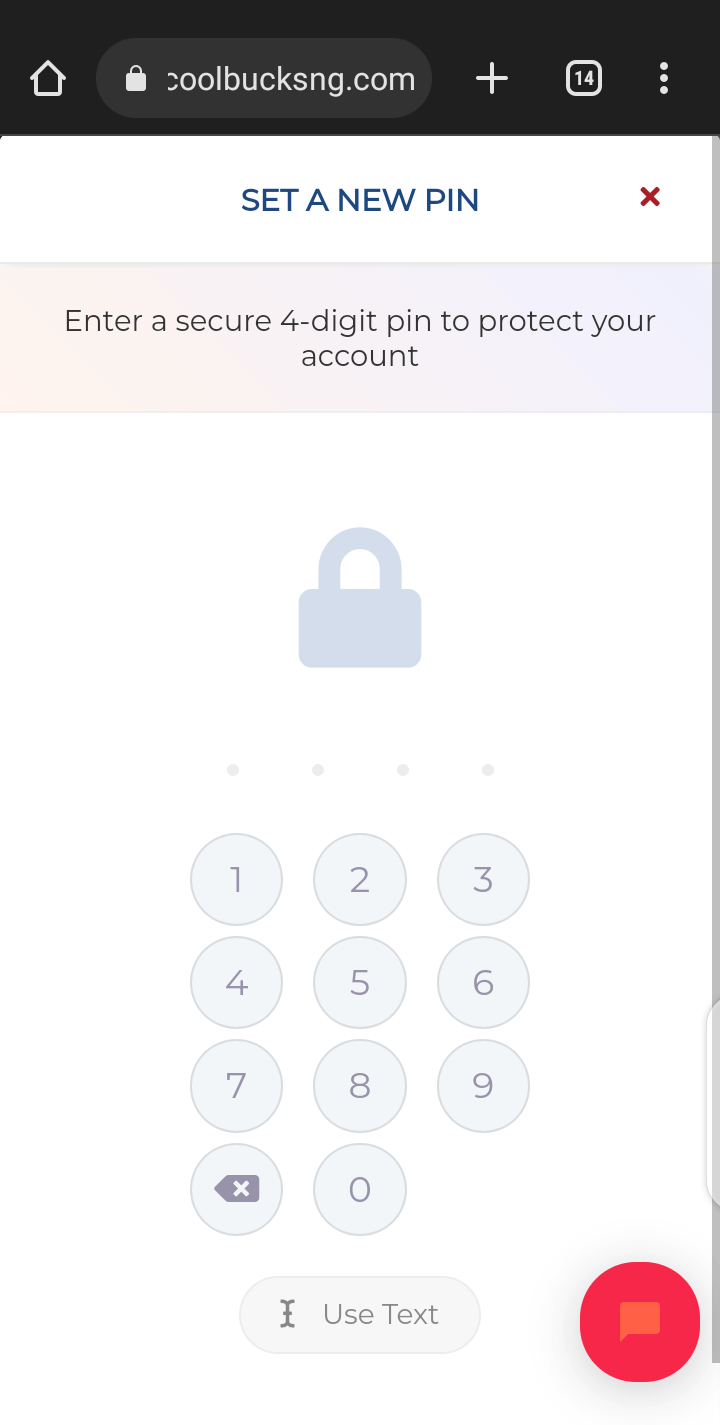
Task: Show the 14 open browser tabs
Action: click(x=584, y=78)
